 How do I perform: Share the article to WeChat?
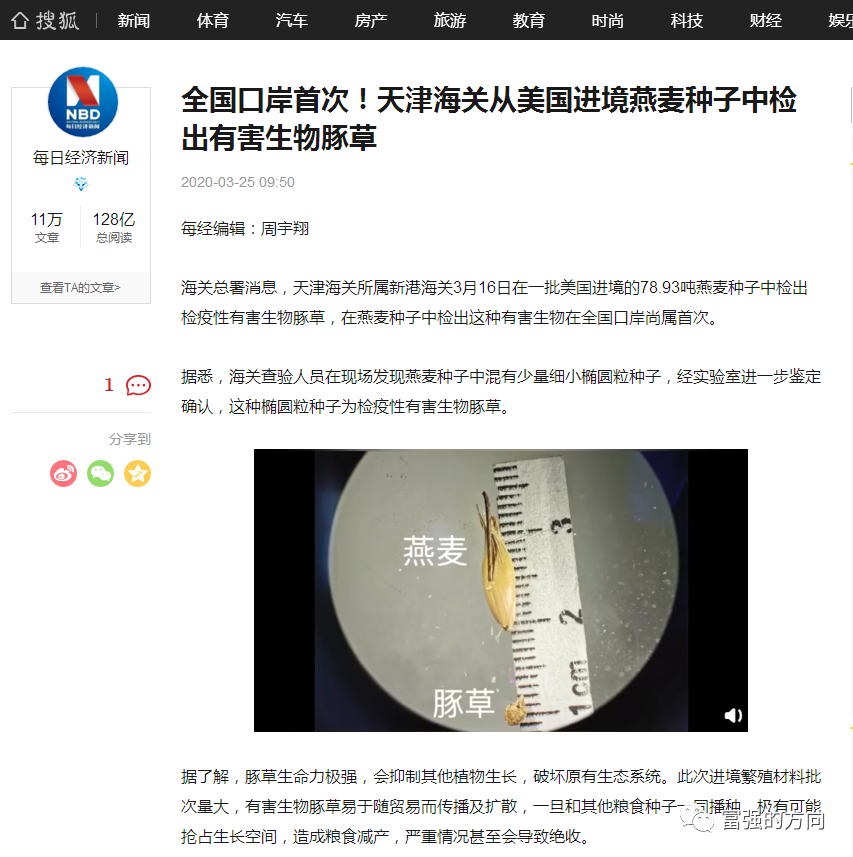[x=101, y=474]
